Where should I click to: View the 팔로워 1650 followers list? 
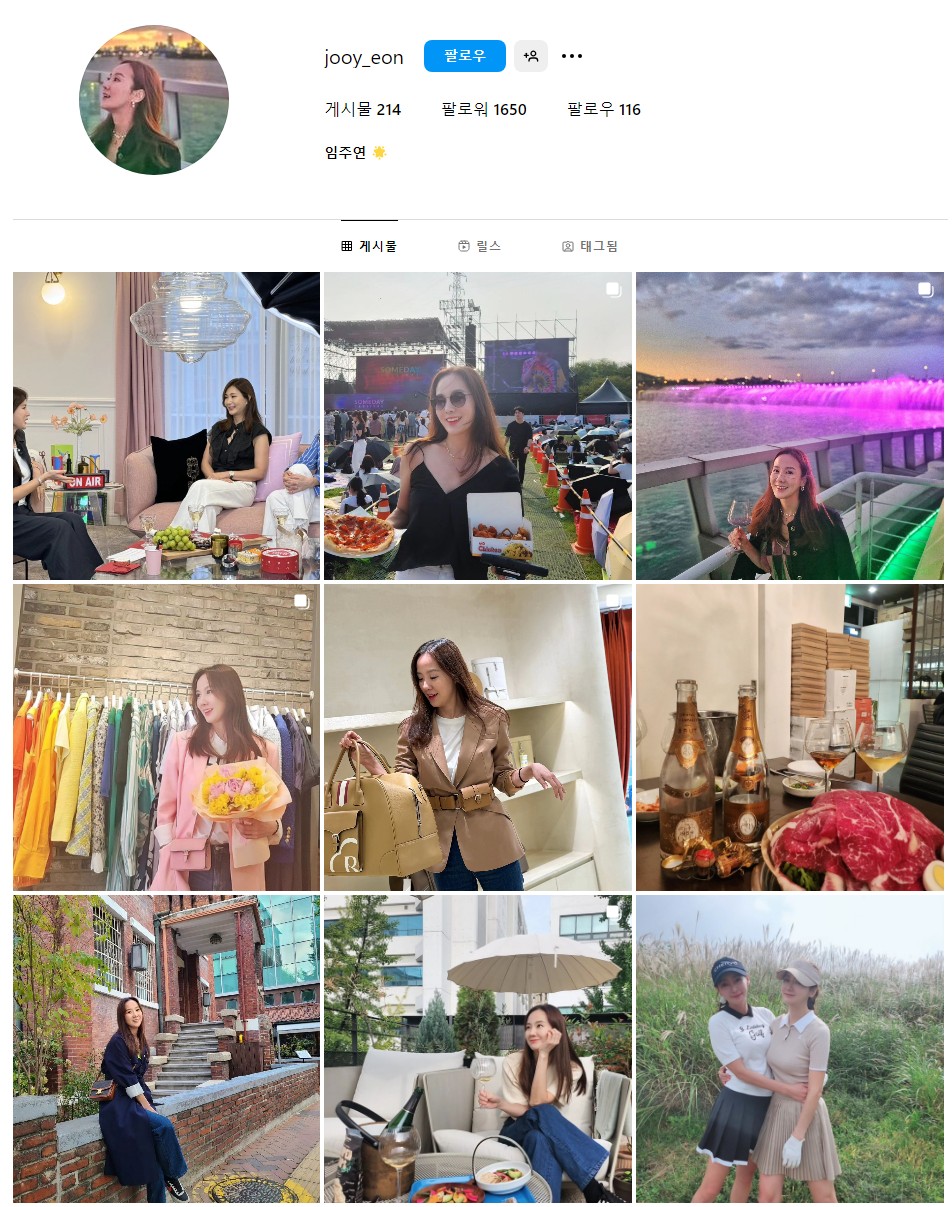tap(484, 110)
